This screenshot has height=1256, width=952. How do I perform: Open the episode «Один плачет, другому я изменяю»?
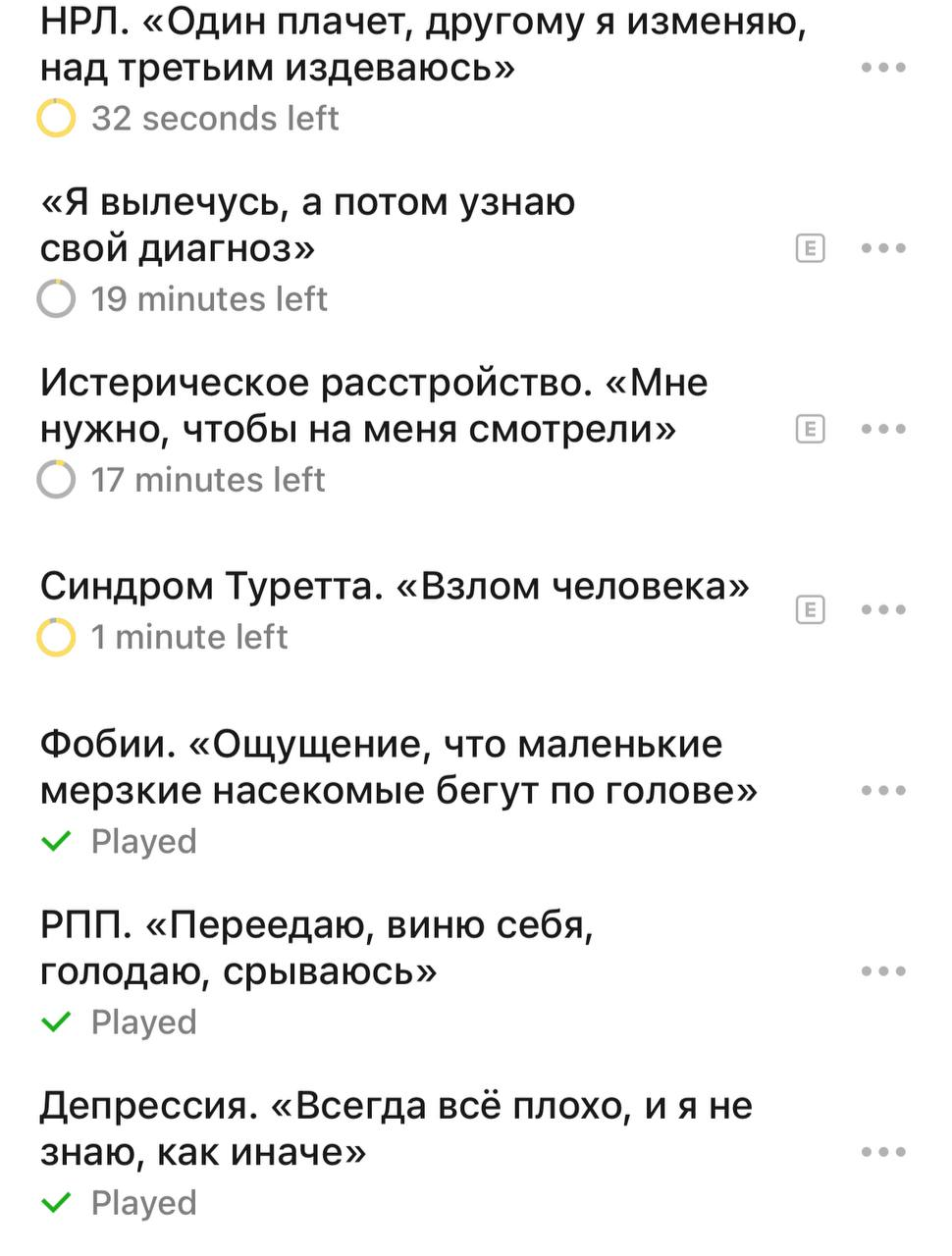pos(422,44)
